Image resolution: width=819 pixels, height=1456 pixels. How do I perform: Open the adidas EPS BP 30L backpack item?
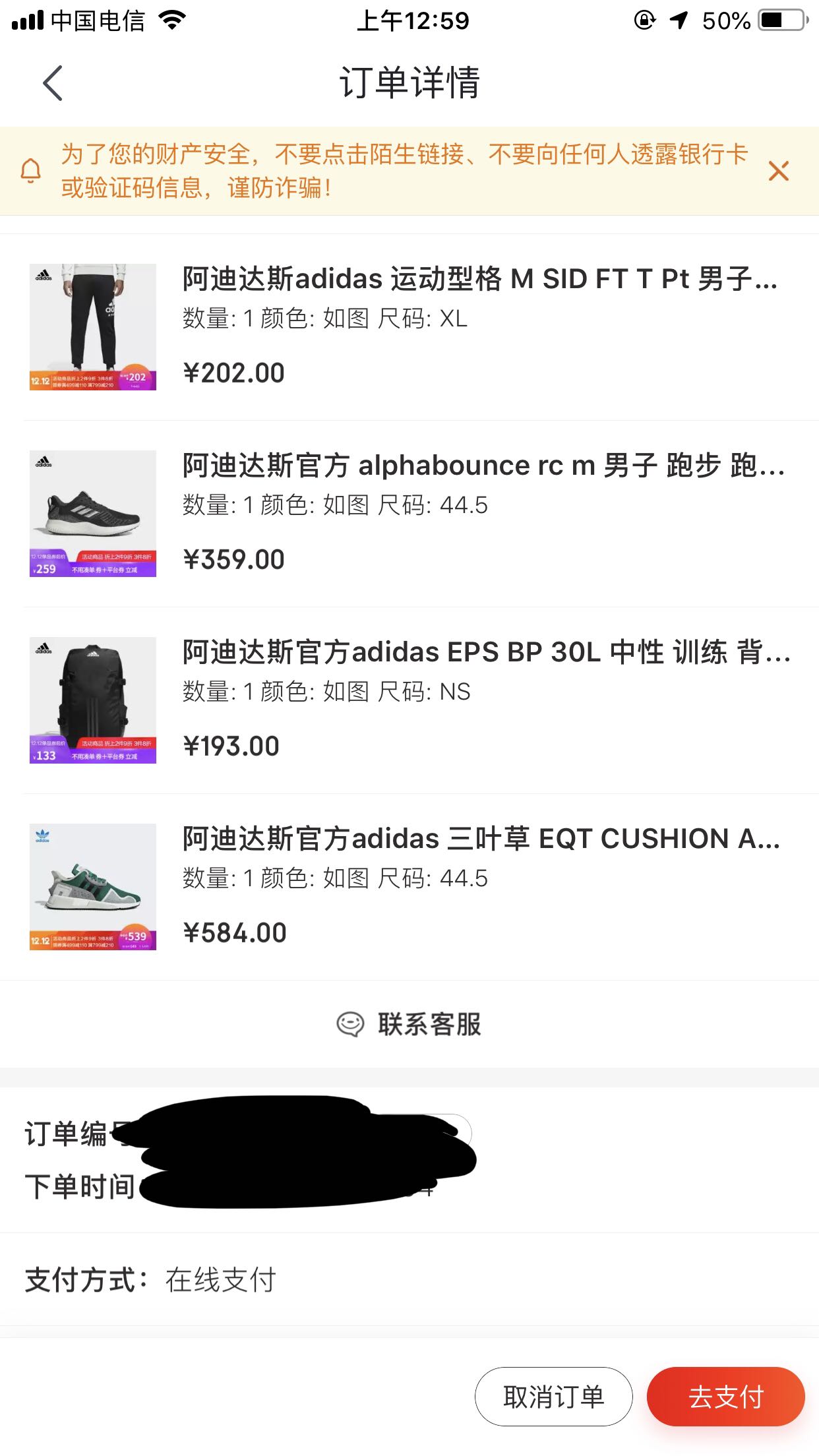[486, 653]
